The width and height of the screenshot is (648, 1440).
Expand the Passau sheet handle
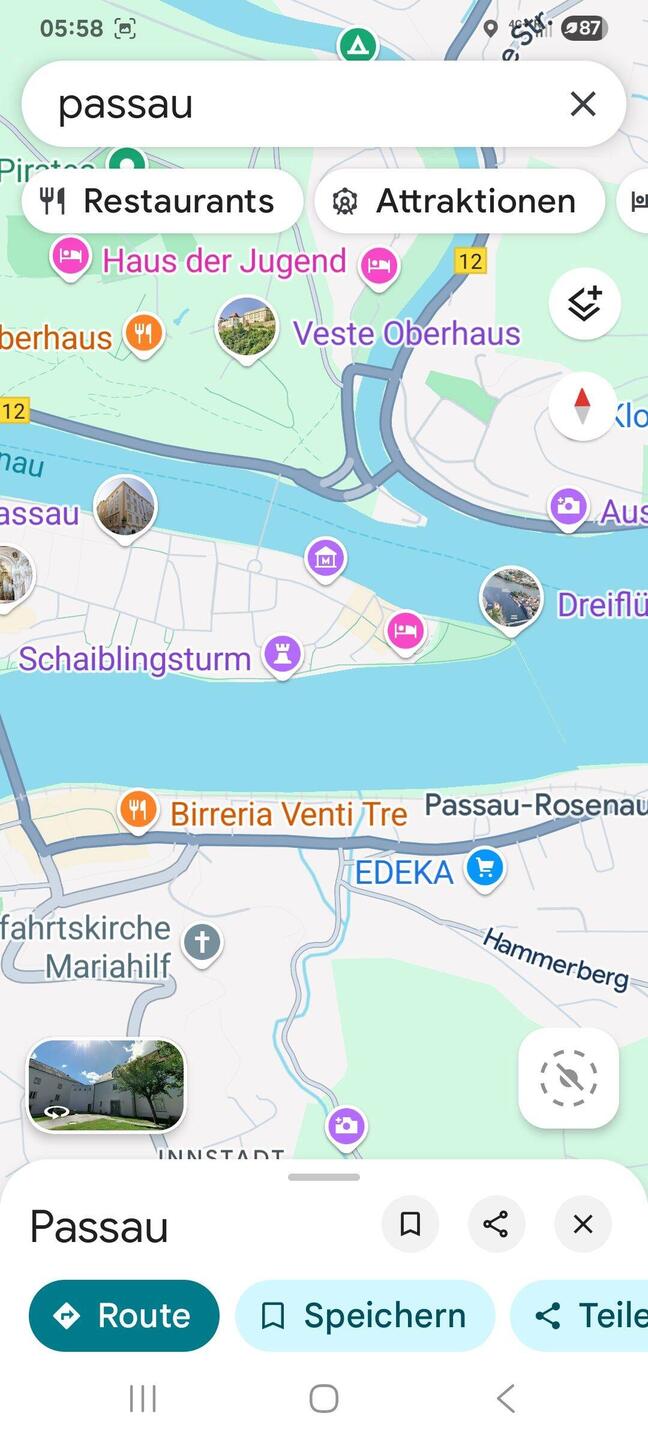[324, 1177]
